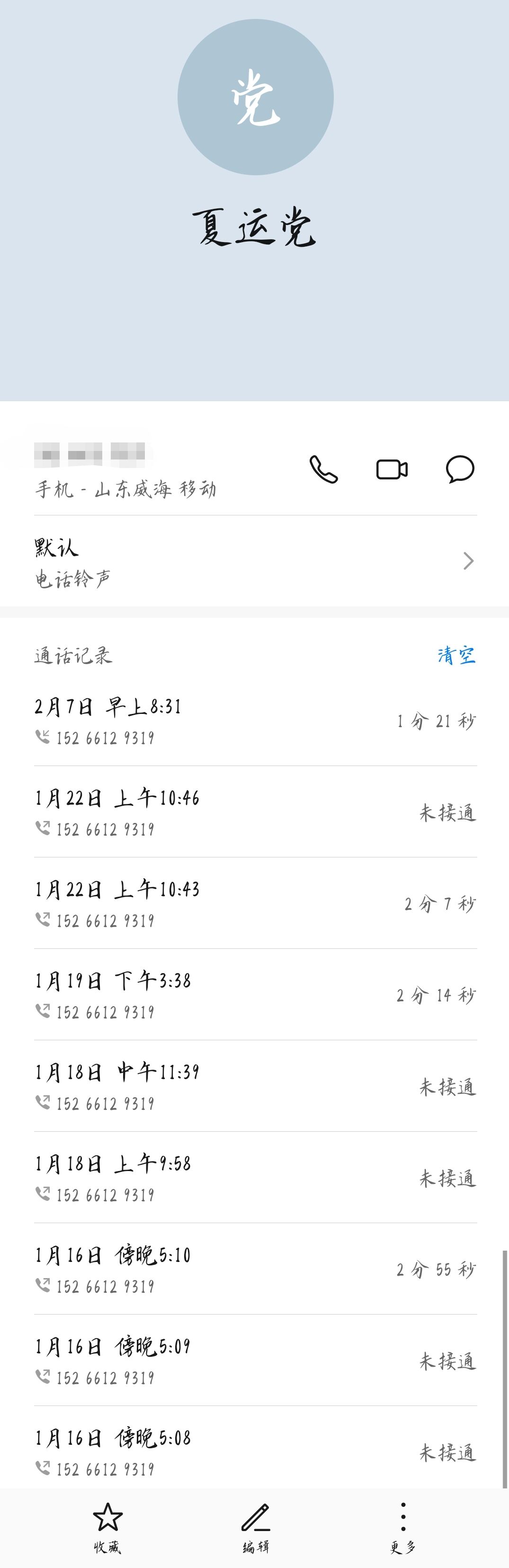
Task: Add contact to favorites with 收藏
Action: coord(107,1527)
